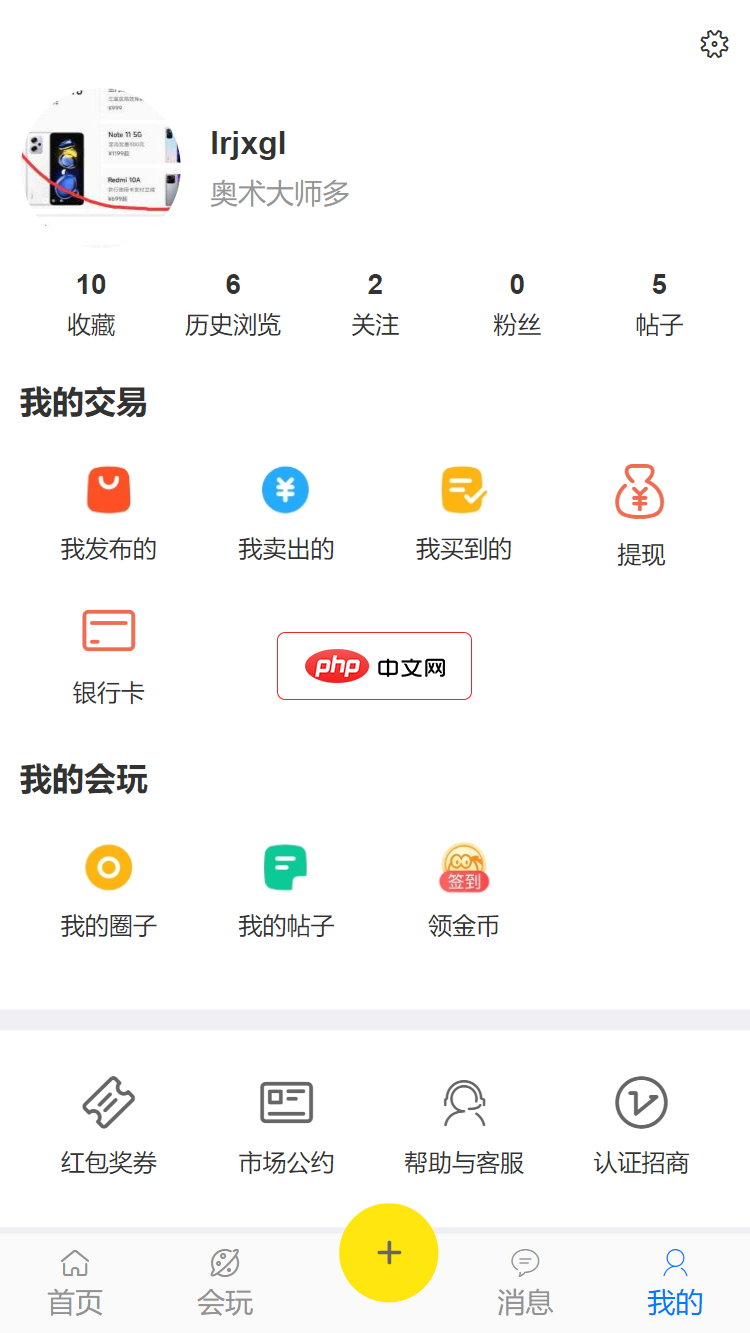Open the settings gear
Image resolution: width=750 pixels, height=1333 pixels.
coord(714,44)
